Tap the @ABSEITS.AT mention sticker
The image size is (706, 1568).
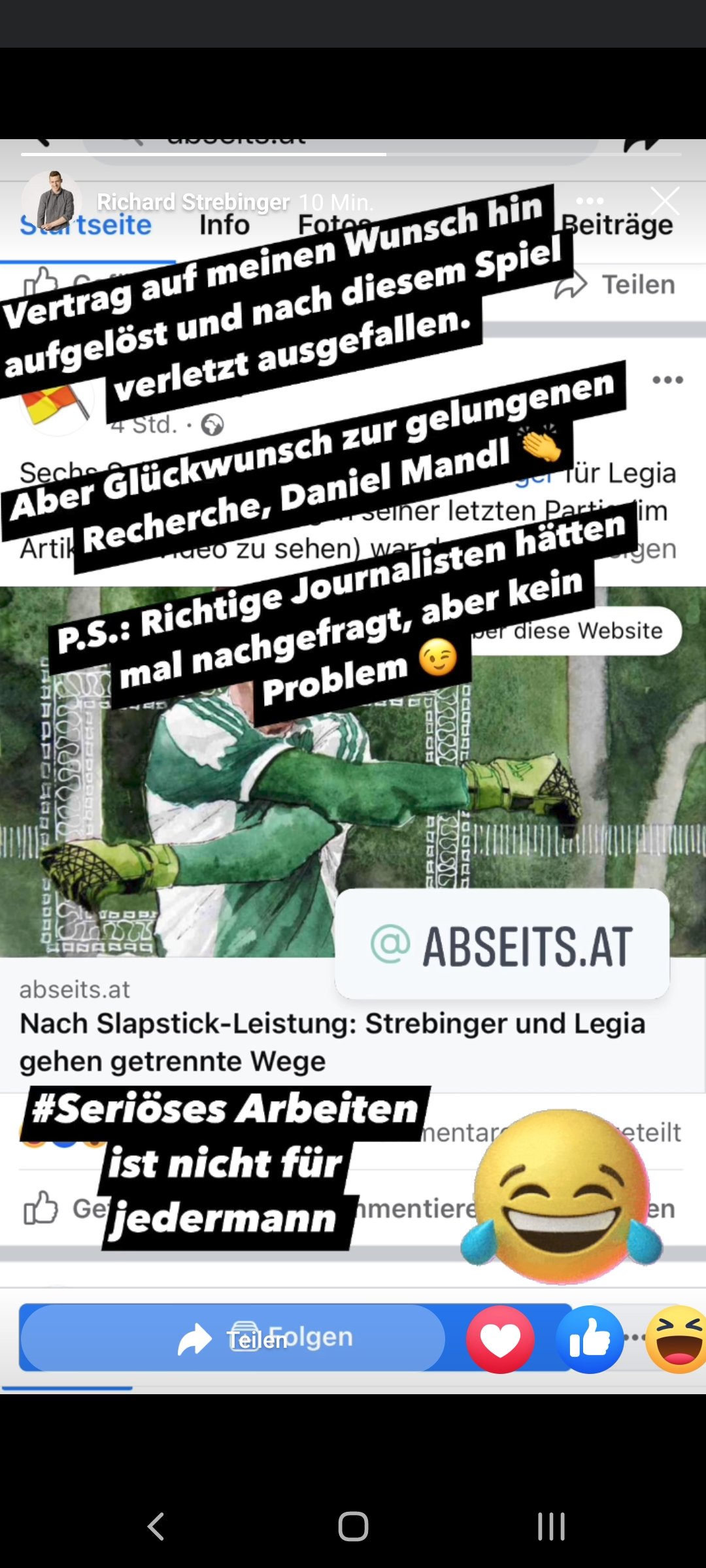click(502, 944)
